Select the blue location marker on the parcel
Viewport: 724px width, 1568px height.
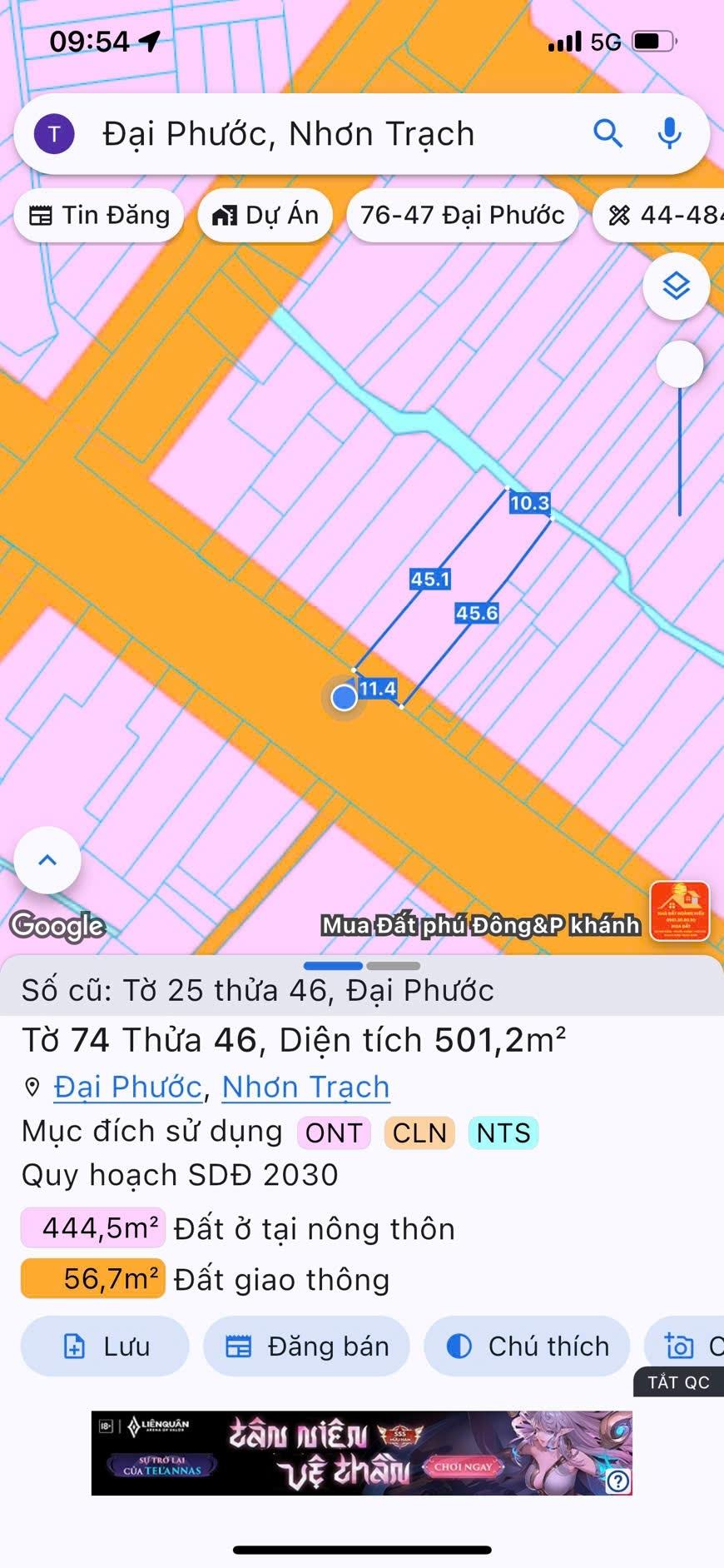pos(344,697)
